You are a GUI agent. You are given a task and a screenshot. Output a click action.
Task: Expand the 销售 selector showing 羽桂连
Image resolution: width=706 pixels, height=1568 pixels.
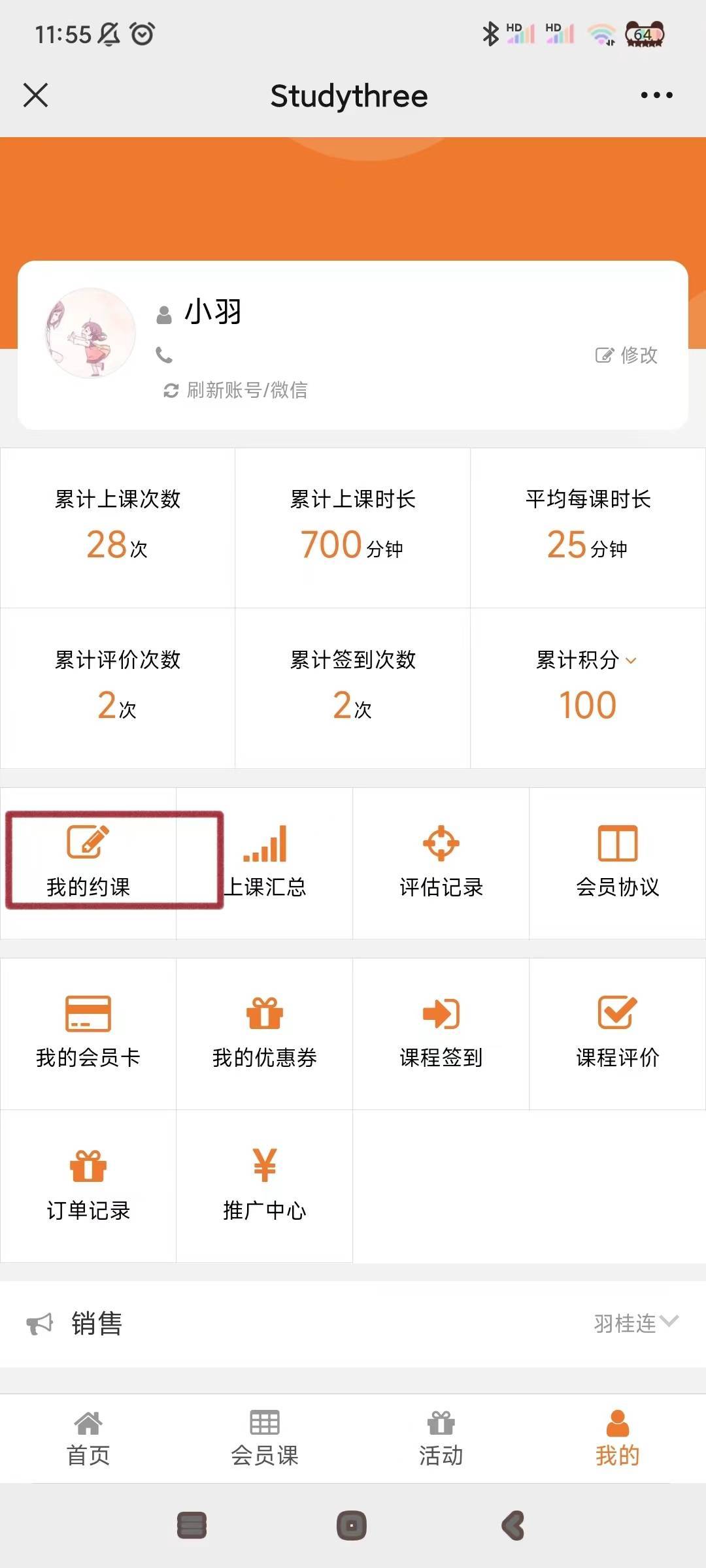(x=635, y=1323)
